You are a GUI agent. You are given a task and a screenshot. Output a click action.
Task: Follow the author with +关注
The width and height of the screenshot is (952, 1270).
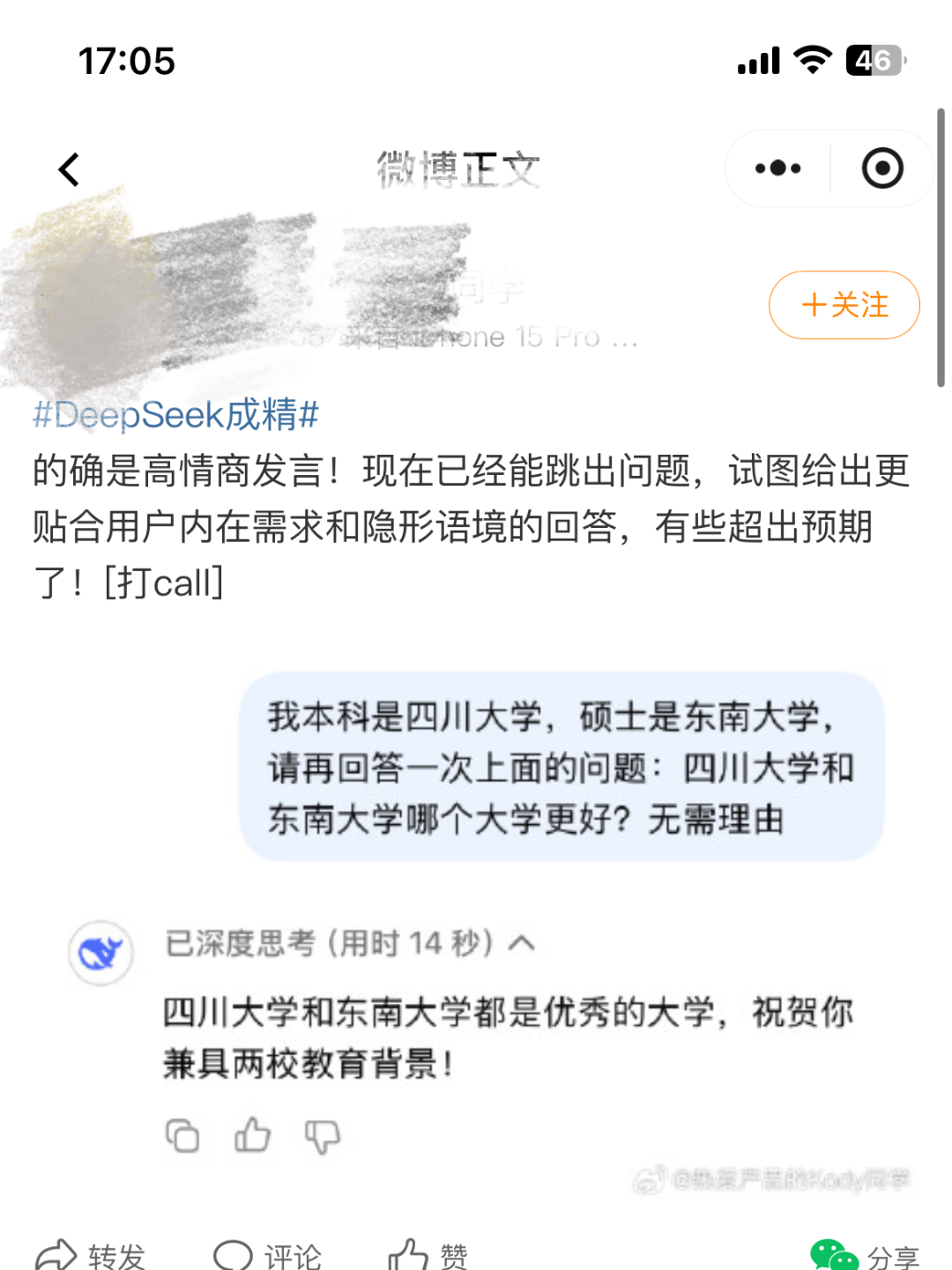(844, 305)
